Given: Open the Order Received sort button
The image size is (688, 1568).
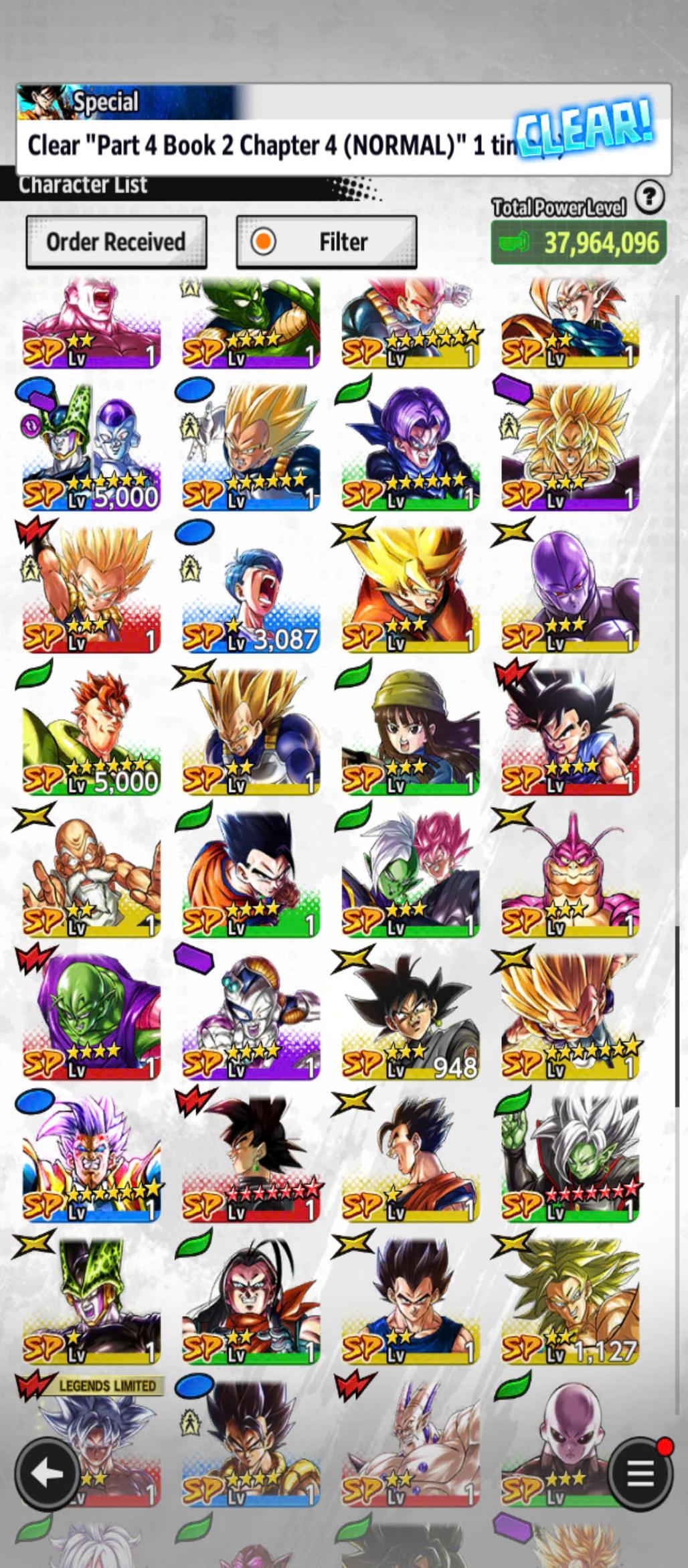Looking at the screenshot, I should coord(116,242).
